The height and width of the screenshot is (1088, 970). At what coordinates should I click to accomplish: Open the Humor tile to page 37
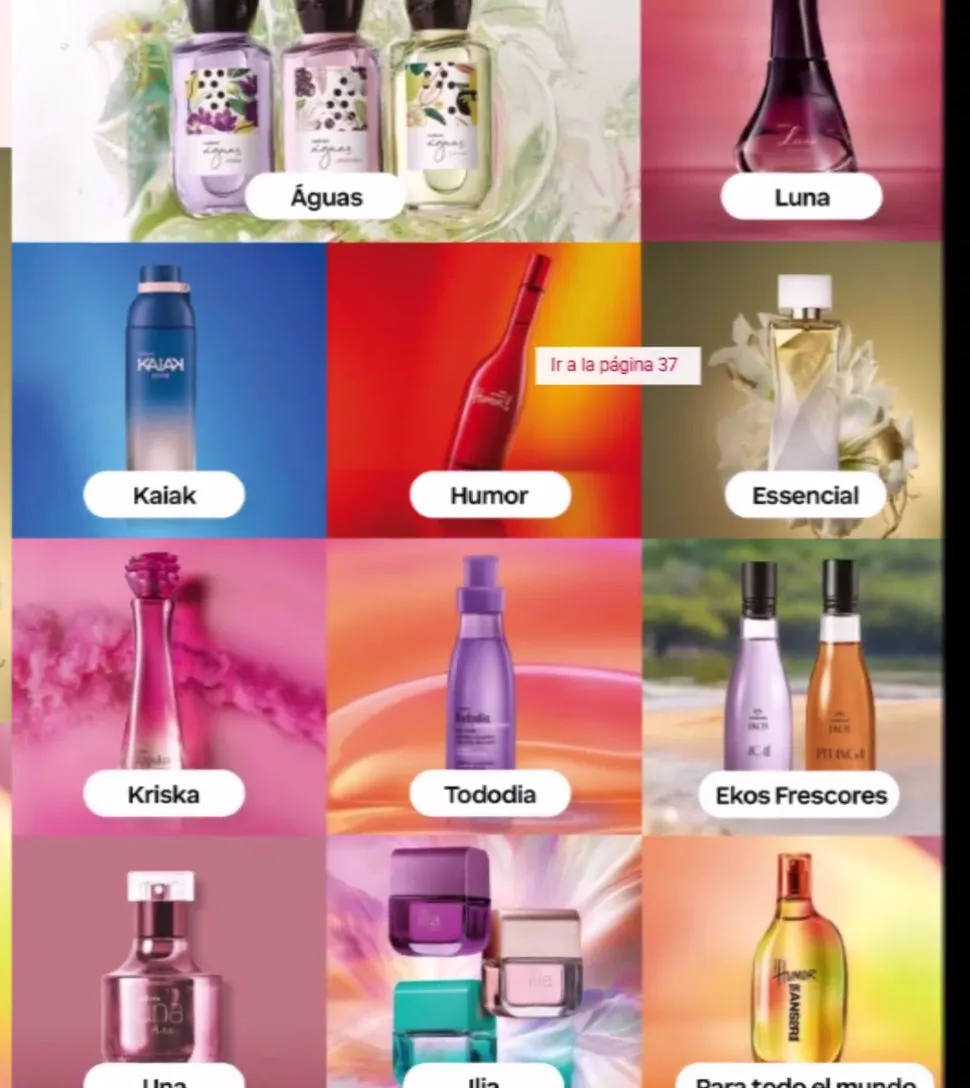point(489,495)
